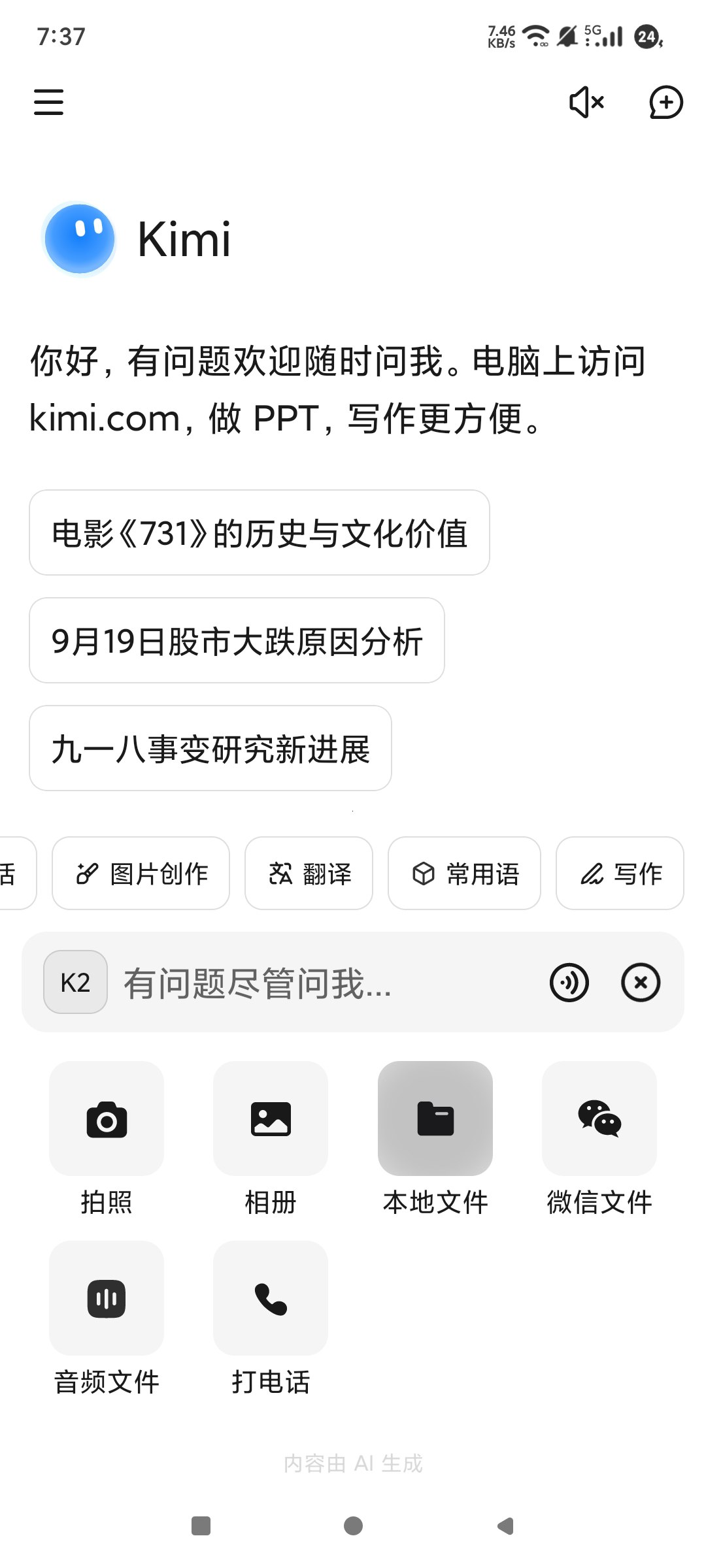Viewport: 706px width, 1568px height.
Task: Tap the 电影《731》historical value suggestion
Action: [x=259, y=533]
